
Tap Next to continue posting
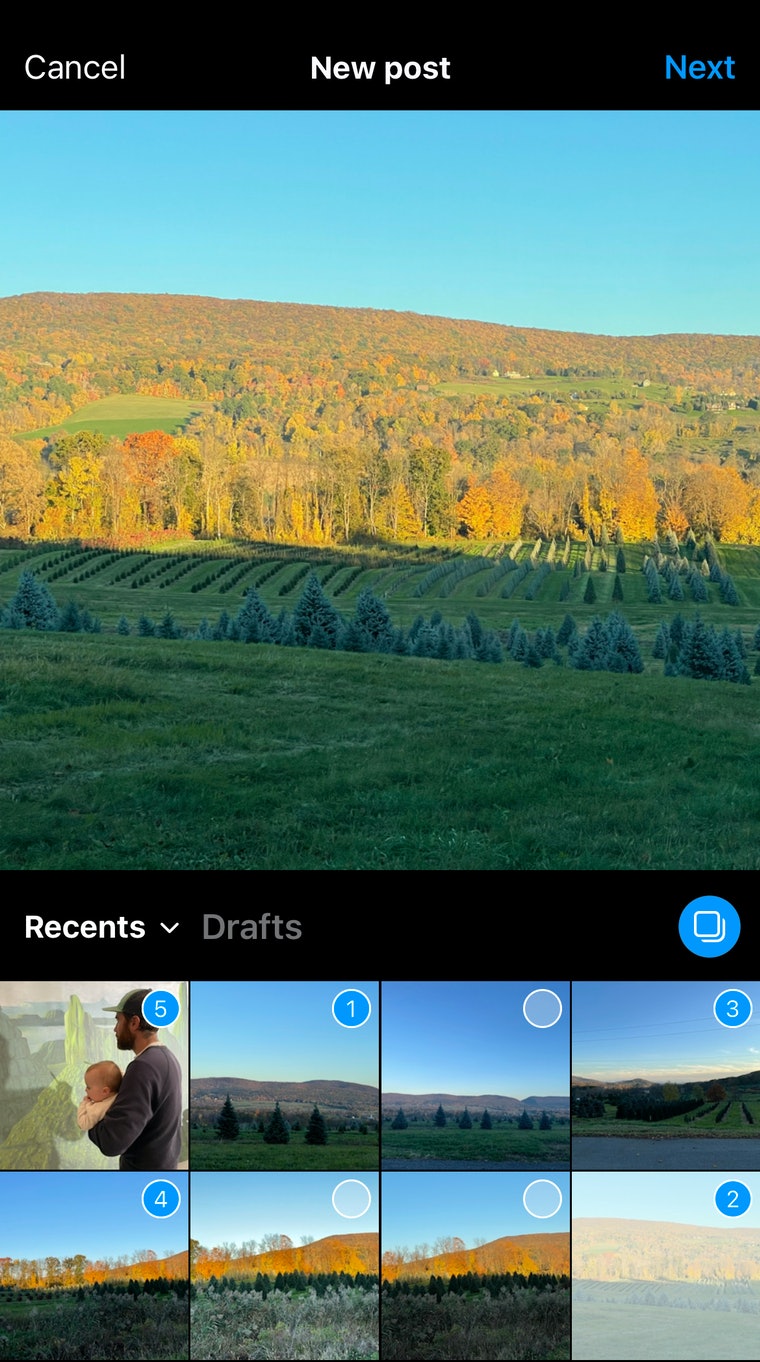(699, 67)
